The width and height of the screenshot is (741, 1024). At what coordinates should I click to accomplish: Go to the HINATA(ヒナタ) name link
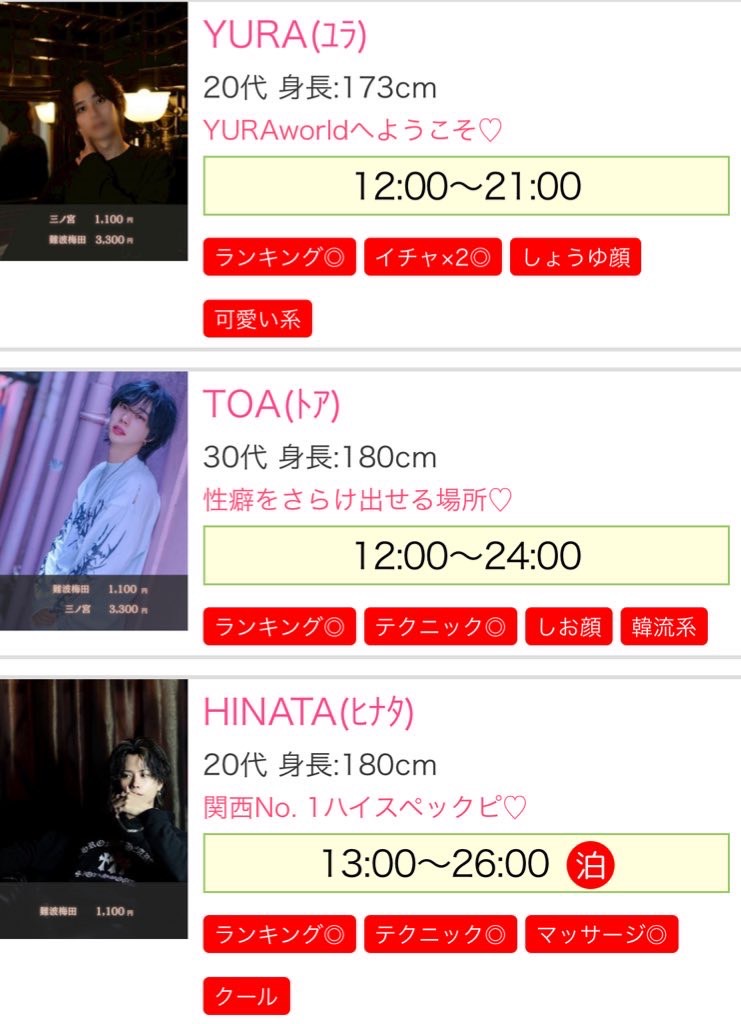[308, 712]
